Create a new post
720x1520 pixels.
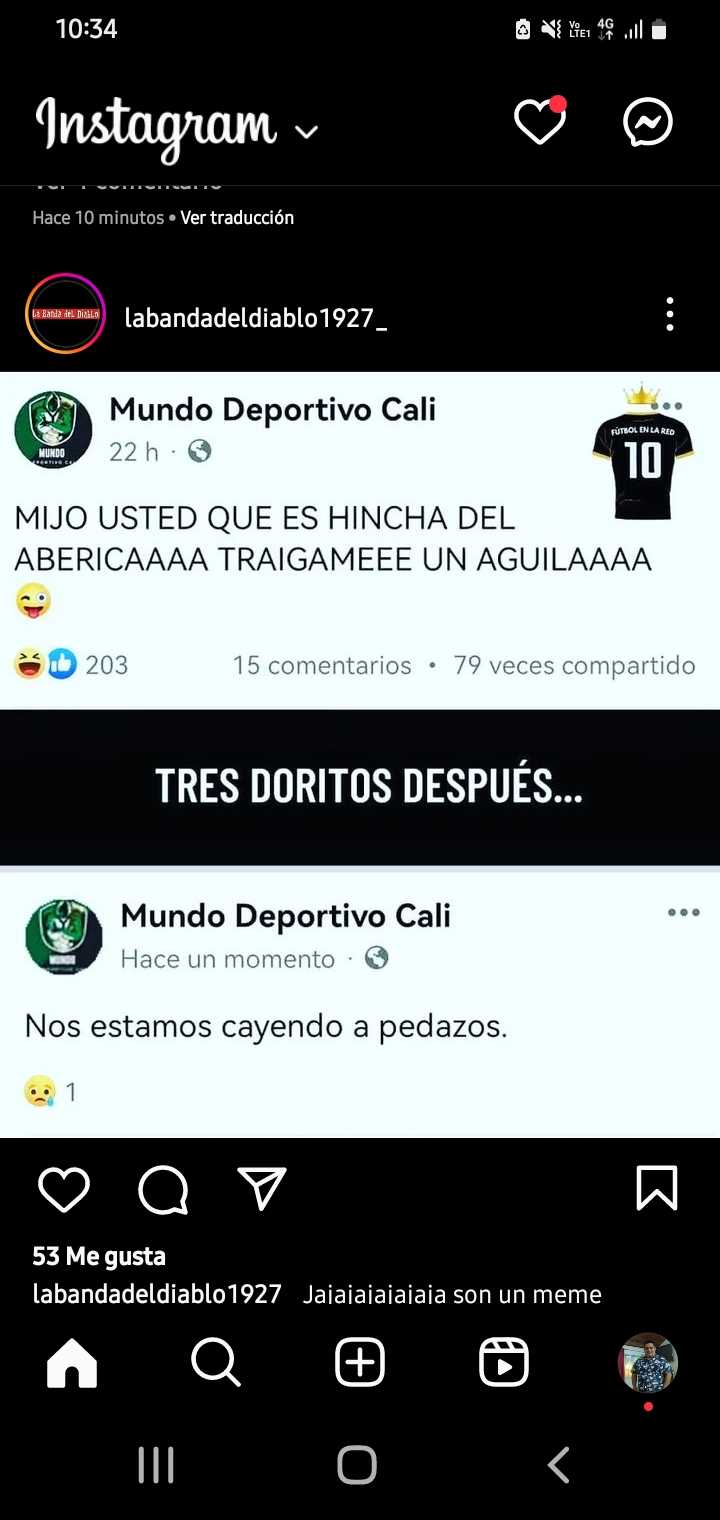(360, 1362)
